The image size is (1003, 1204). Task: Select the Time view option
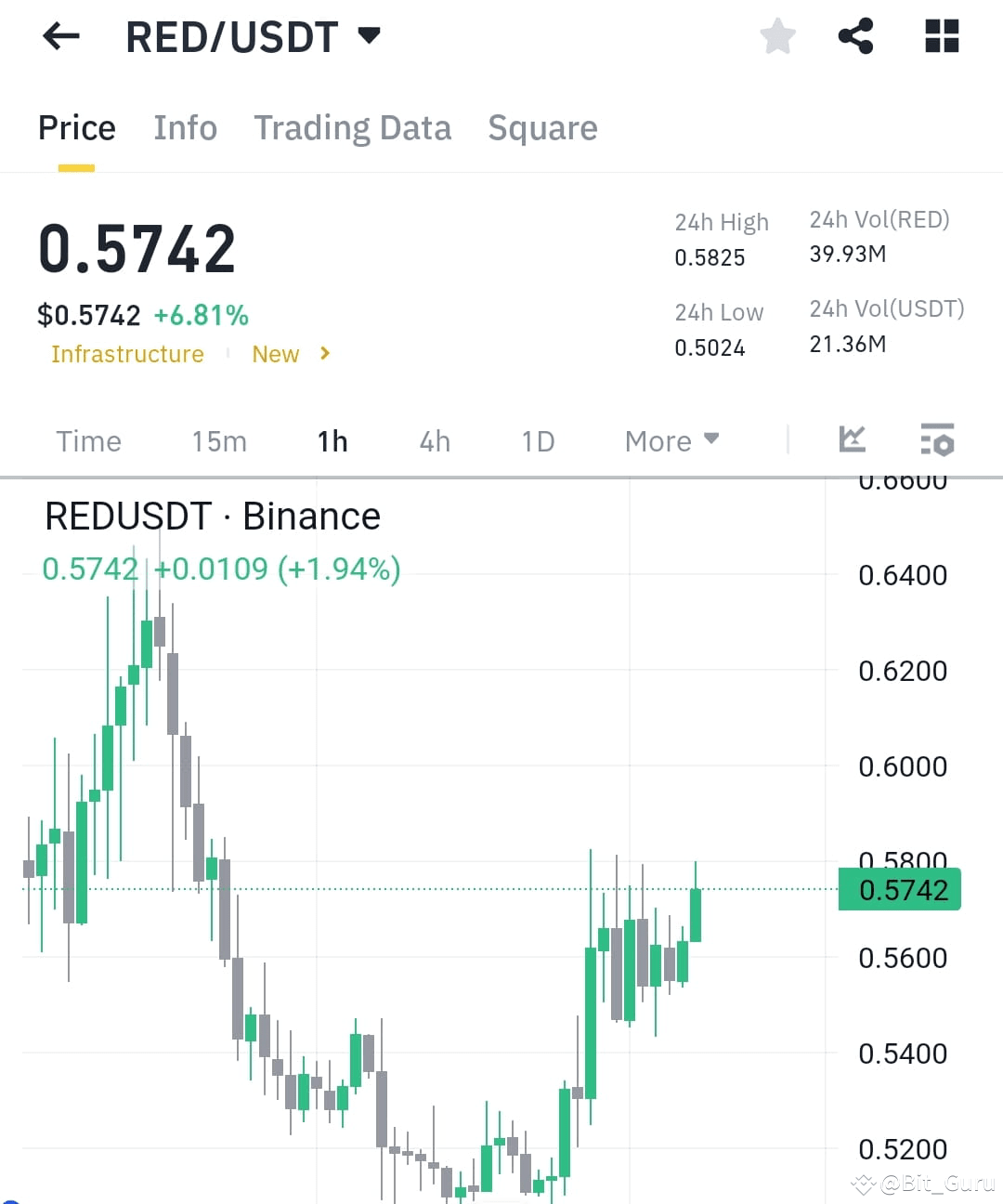(x=88, y=440)
